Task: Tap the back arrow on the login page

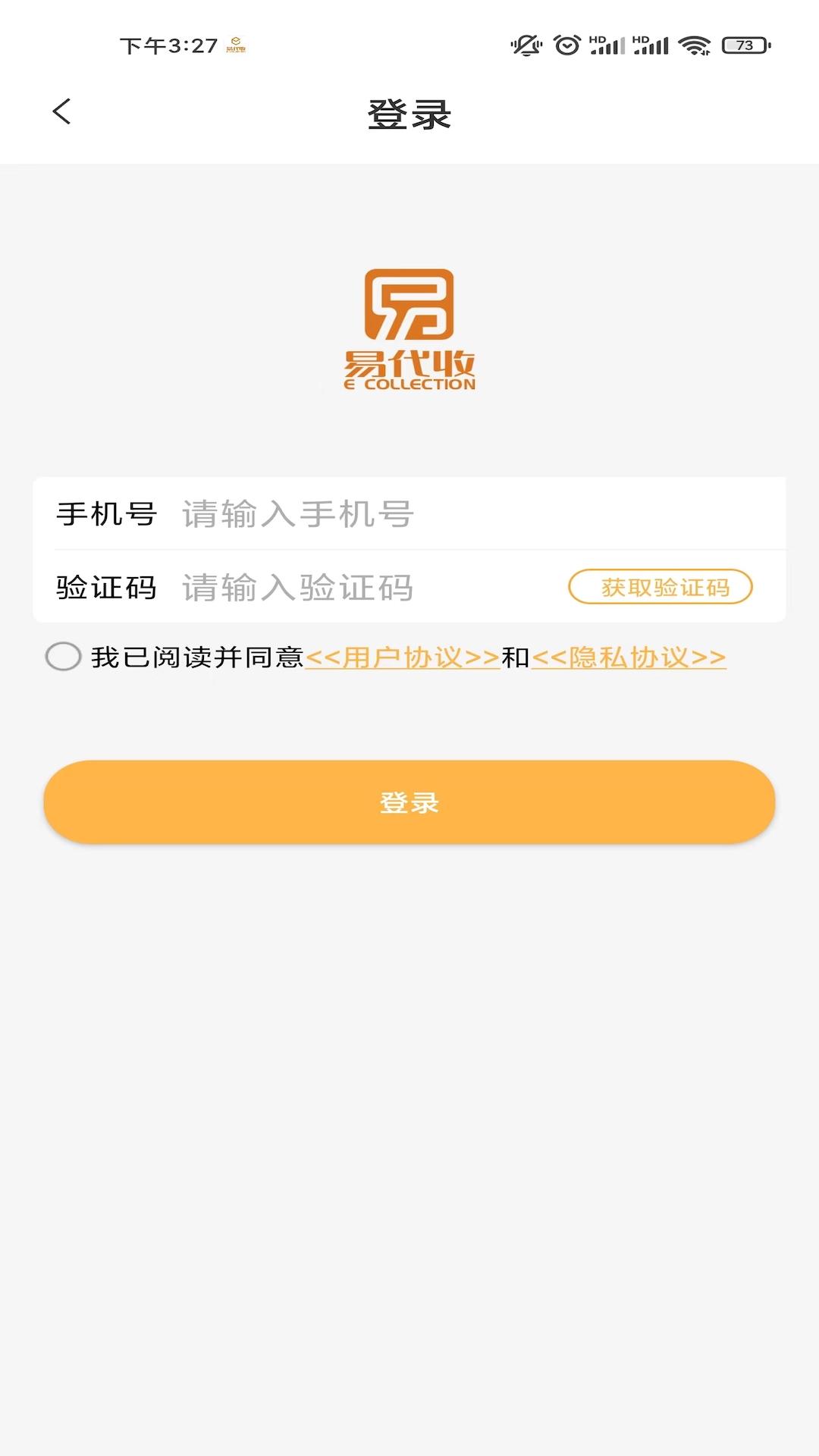Action: (x=61, y=111)
